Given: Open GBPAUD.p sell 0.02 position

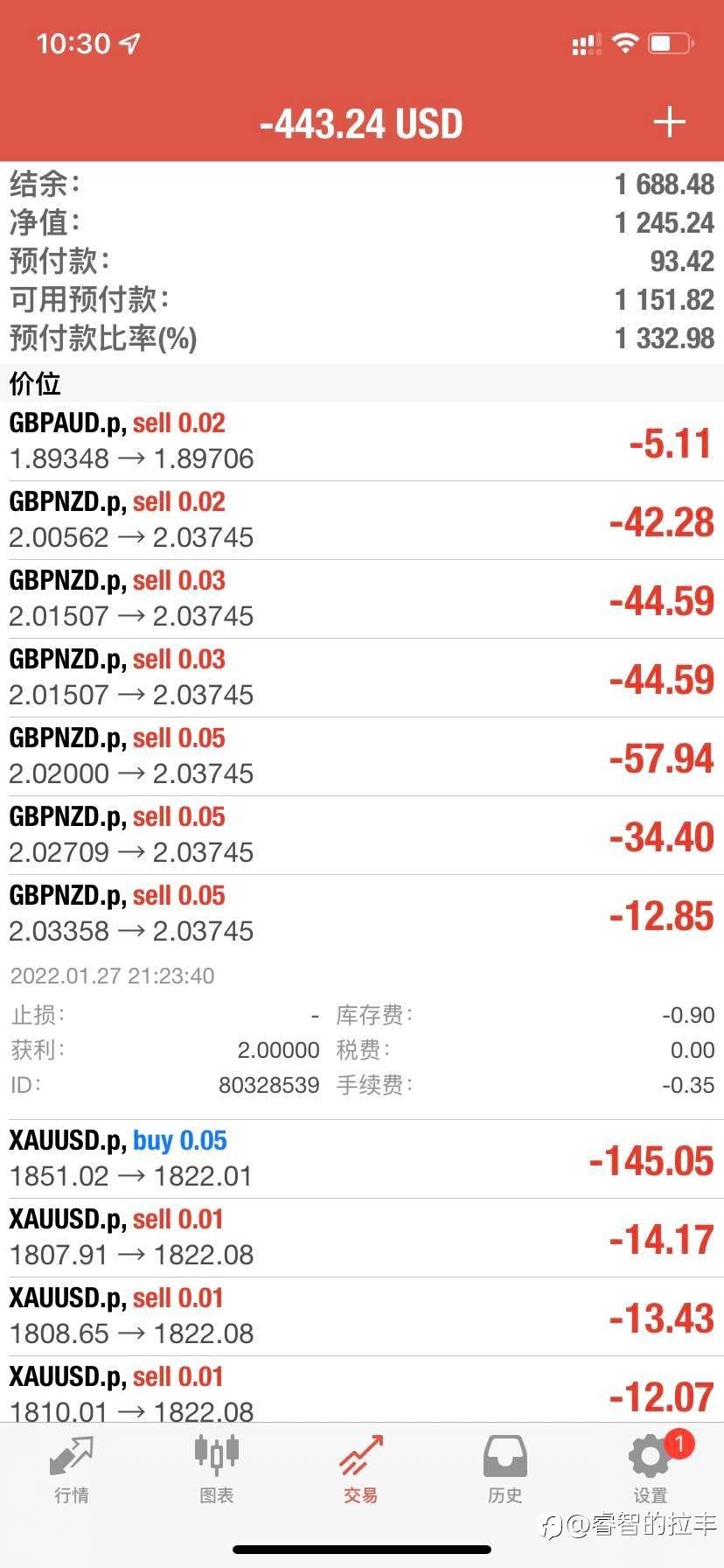Looking at the screenshot, I should (362, 442).
